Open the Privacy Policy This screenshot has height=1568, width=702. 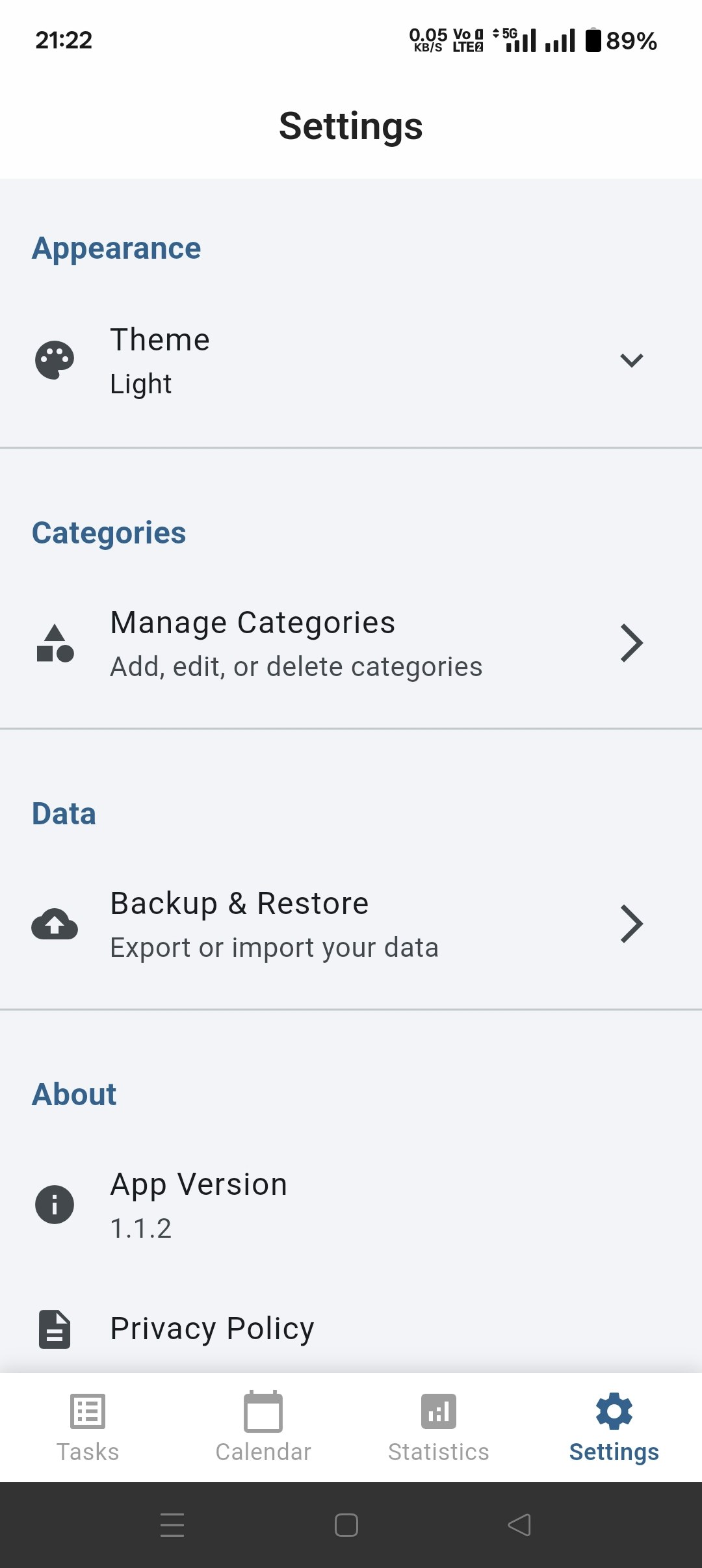tap(212, 1329)
